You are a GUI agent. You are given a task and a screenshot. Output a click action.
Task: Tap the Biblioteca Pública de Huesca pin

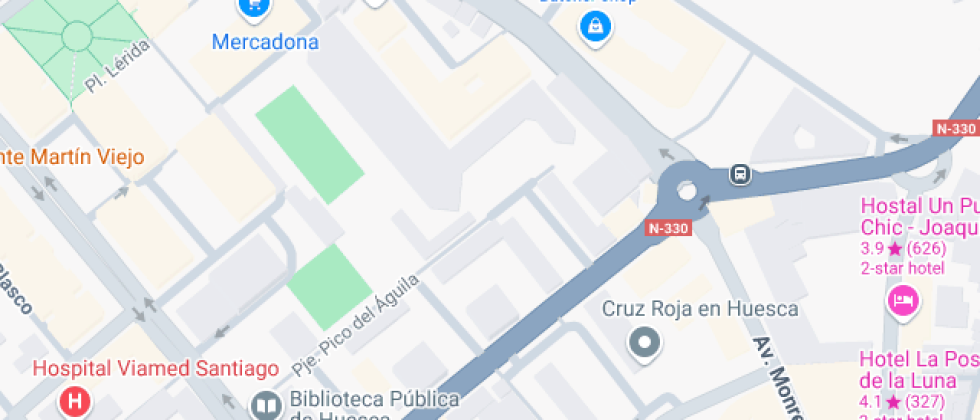265,405
